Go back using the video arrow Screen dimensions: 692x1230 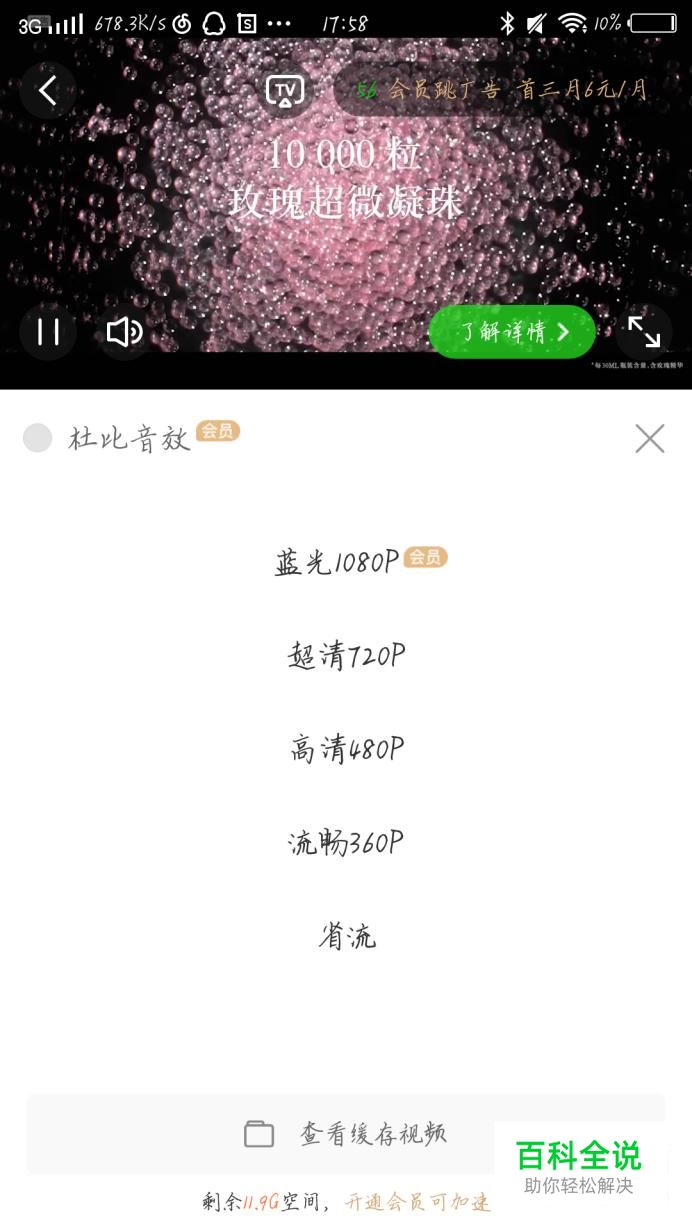click(x=47, y=91)
